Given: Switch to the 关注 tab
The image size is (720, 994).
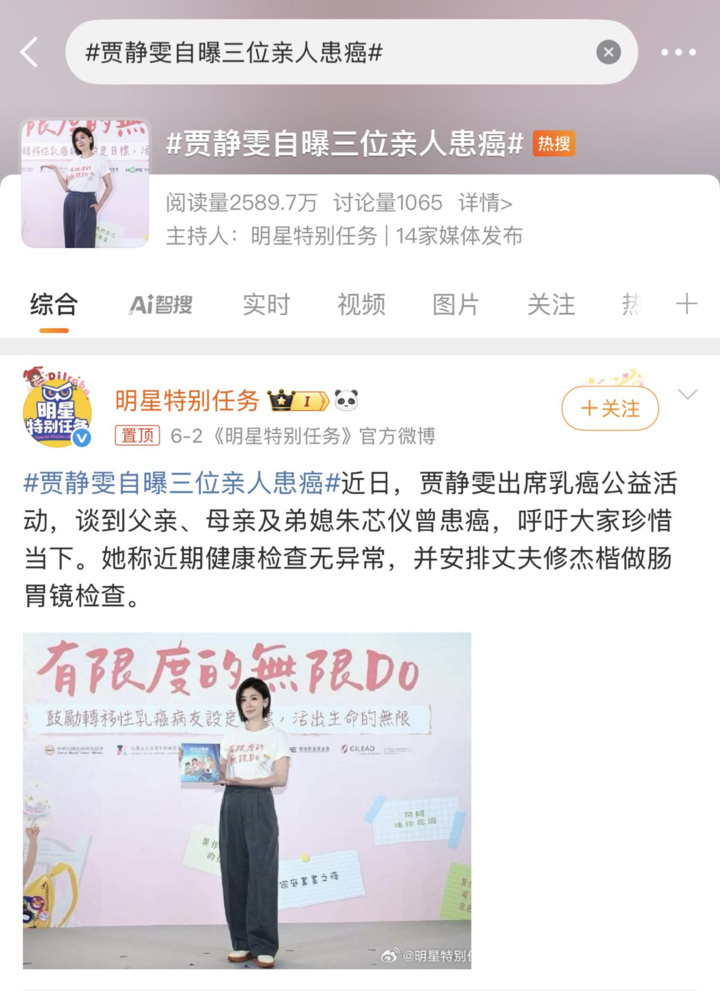Looking at the screenshot, I should tap(551, 305).
